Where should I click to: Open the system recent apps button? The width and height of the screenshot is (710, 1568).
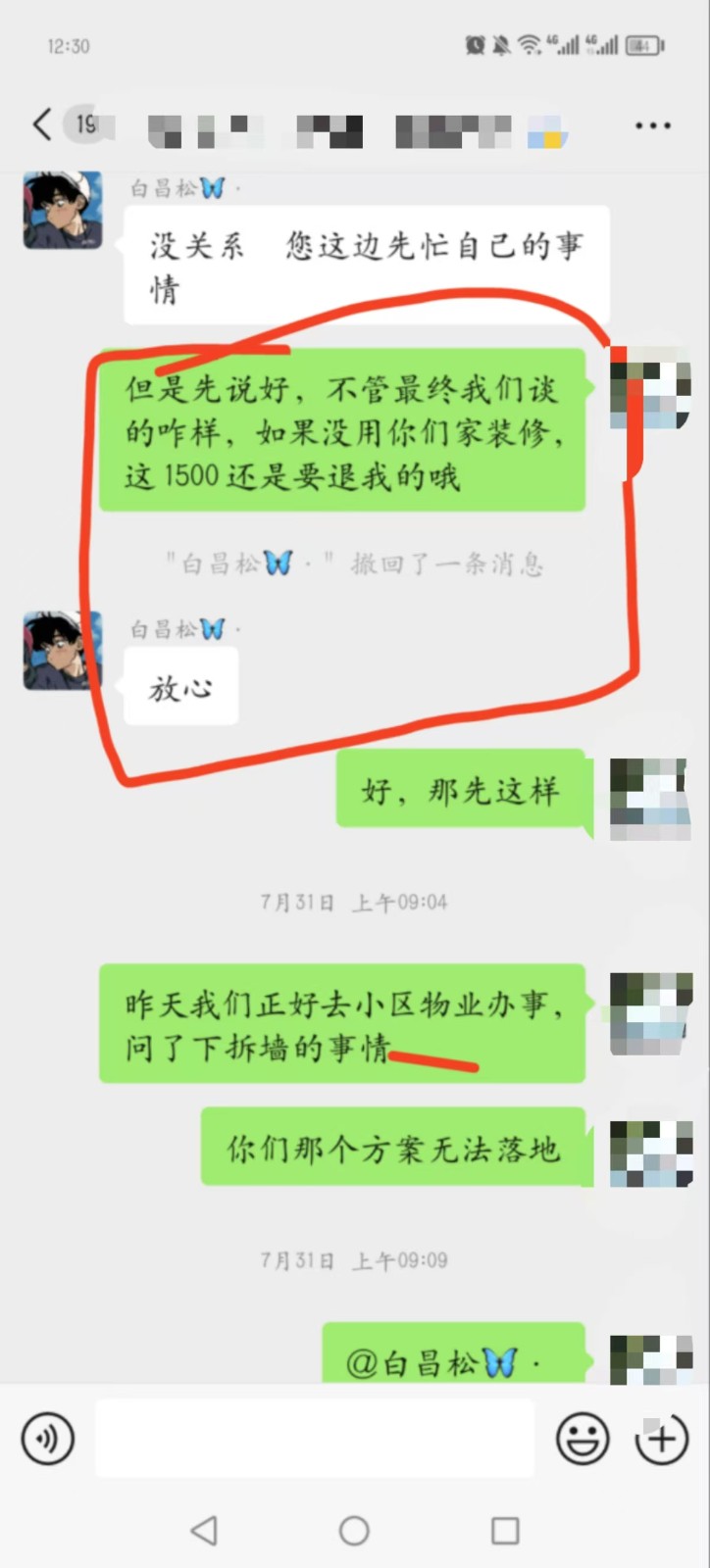[504, 1530]
